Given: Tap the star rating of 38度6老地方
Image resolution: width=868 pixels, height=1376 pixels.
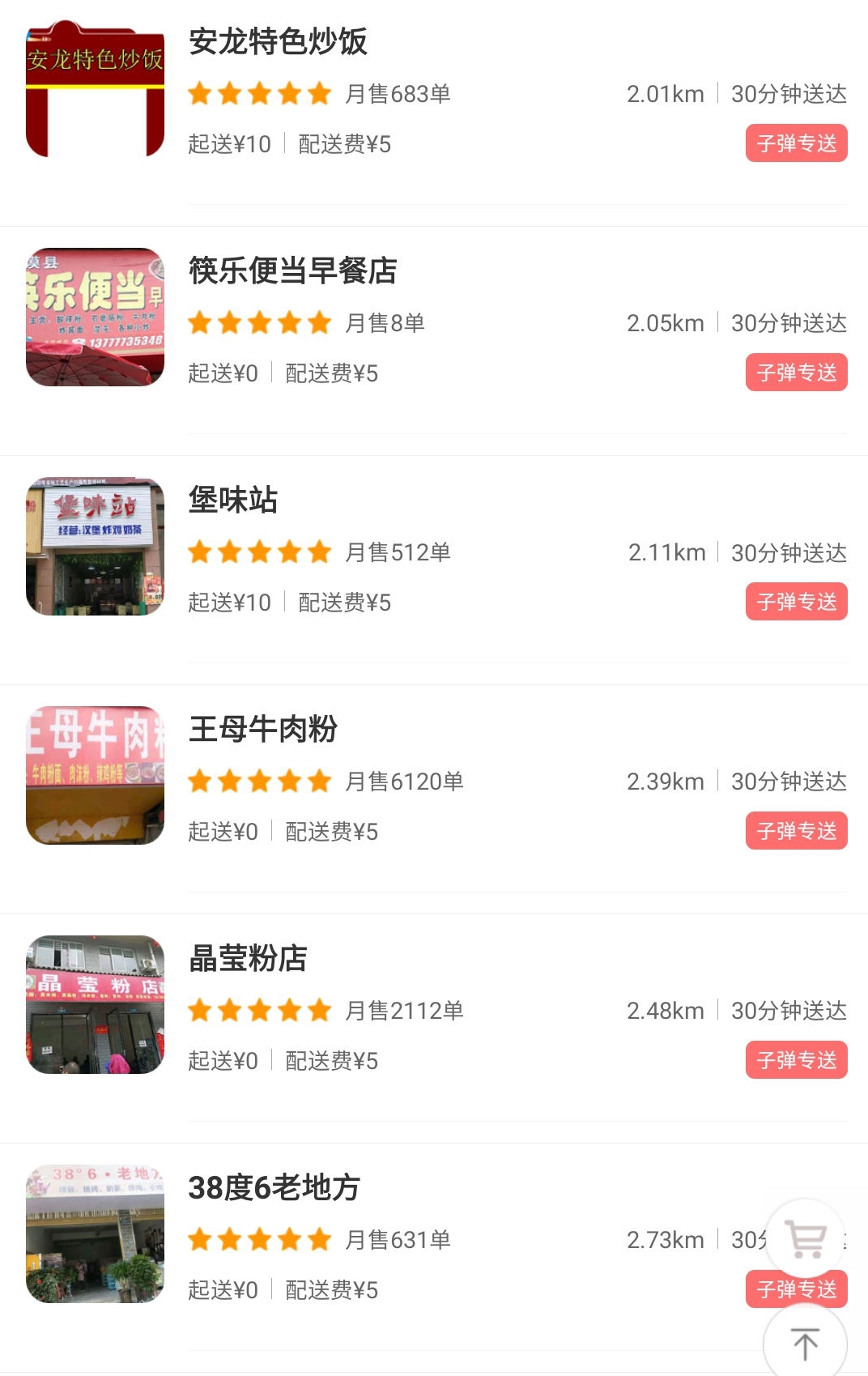Looking at the screenshot, I should [259, 1239].
